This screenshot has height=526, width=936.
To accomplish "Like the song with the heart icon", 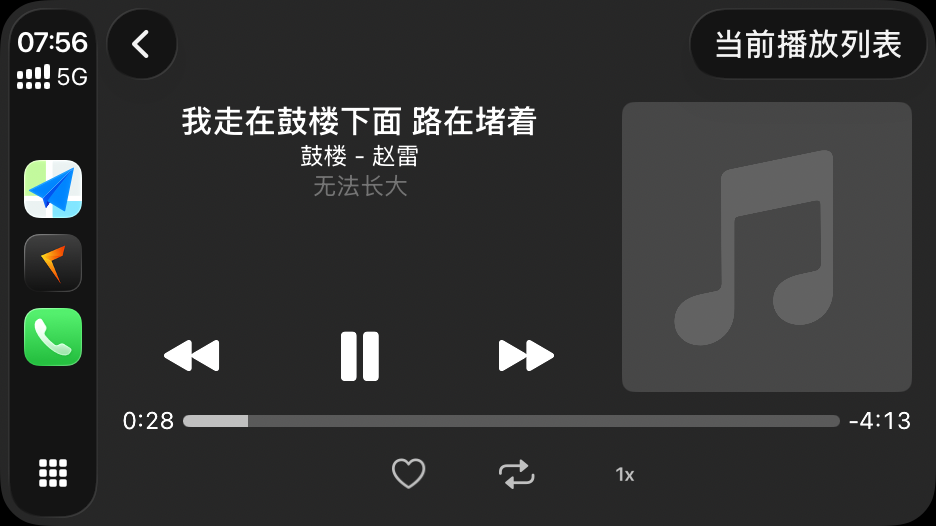I will (408, 473).
